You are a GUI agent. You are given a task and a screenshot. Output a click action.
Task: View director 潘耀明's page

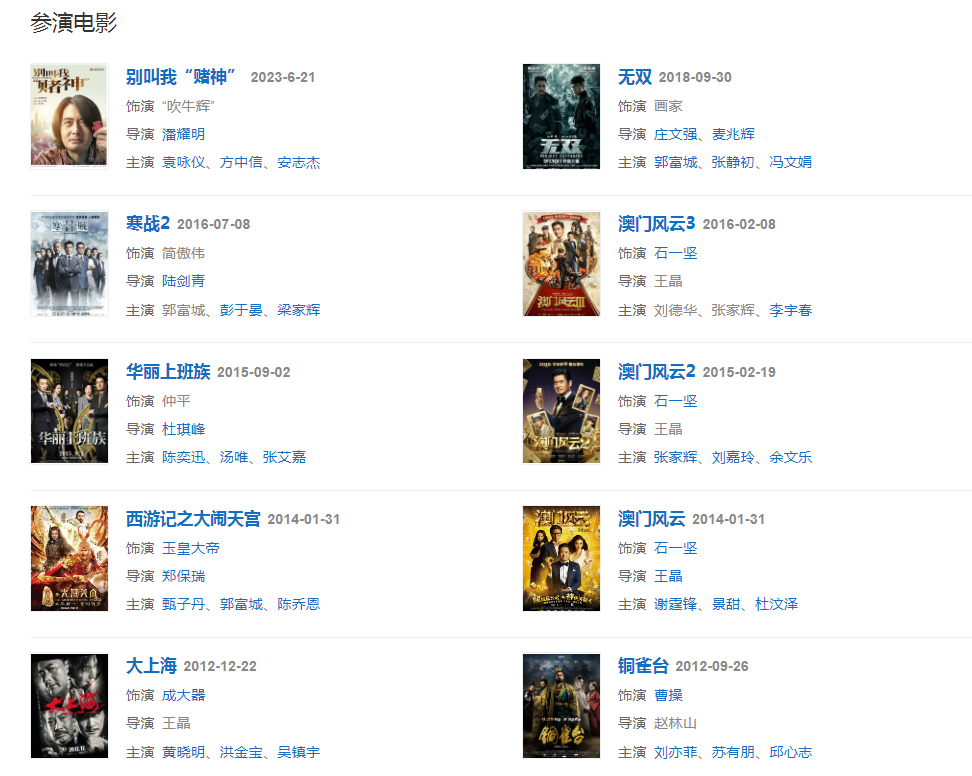[x=183, y=134]
